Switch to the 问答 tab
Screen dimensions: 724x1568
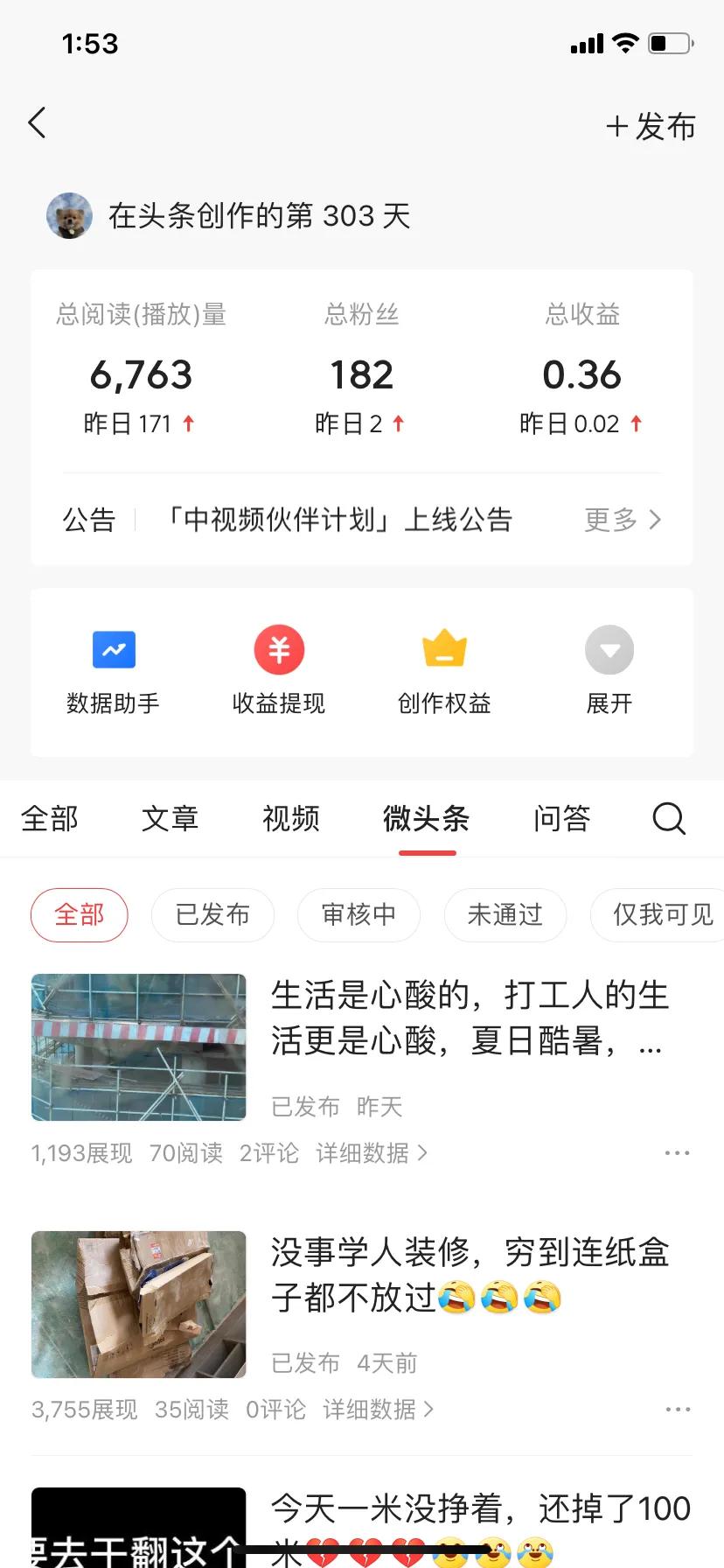560,818
